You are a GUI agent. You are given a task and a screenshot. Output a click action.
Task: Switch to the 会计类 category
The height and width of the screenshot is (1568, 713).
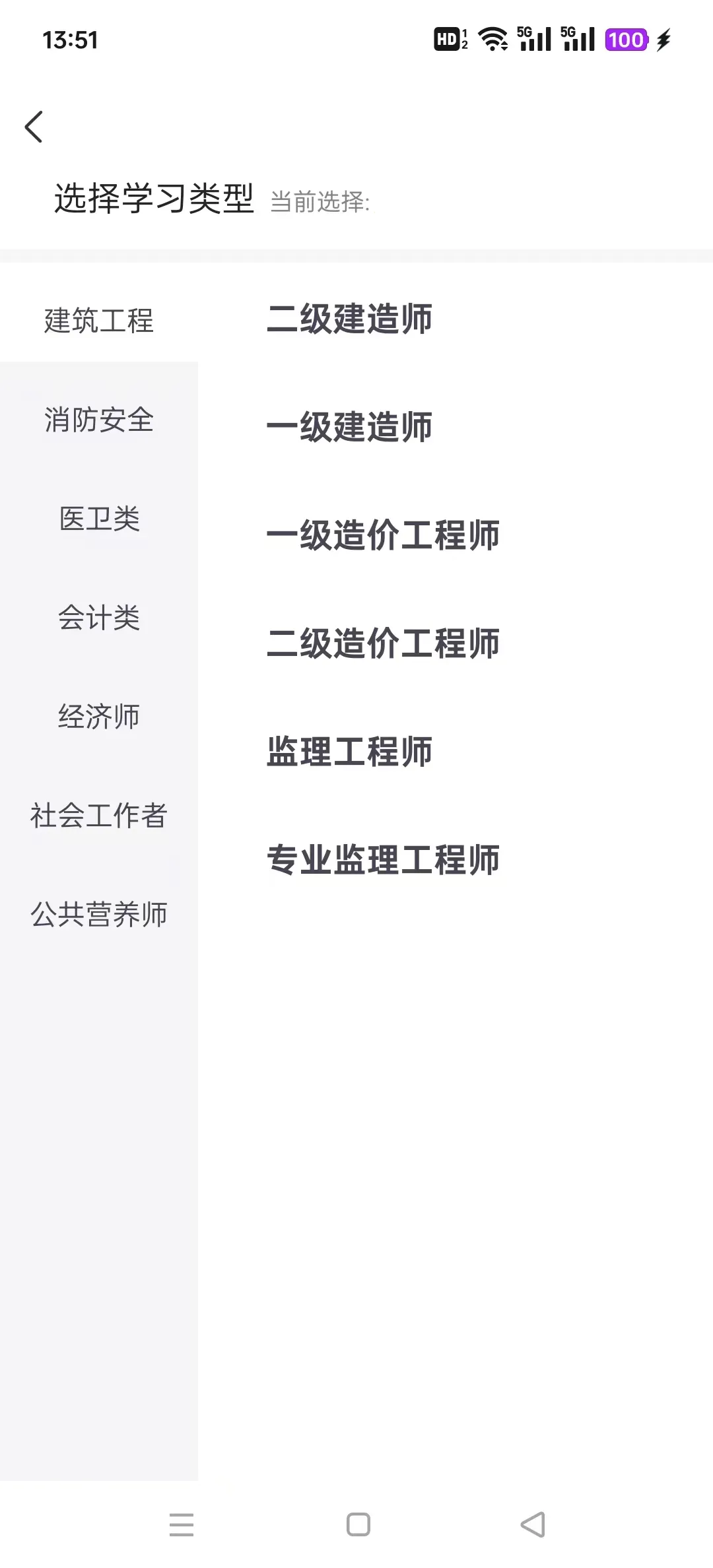(99, 618)
